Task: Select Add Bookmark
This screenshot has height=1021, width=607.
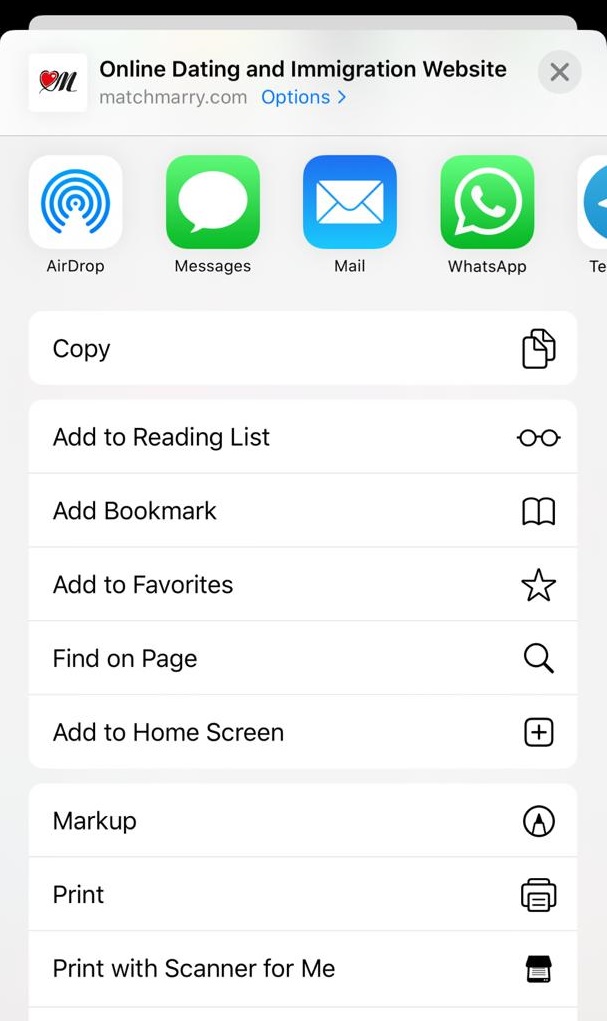Action: pyautogui.click(x=303, y=510)
